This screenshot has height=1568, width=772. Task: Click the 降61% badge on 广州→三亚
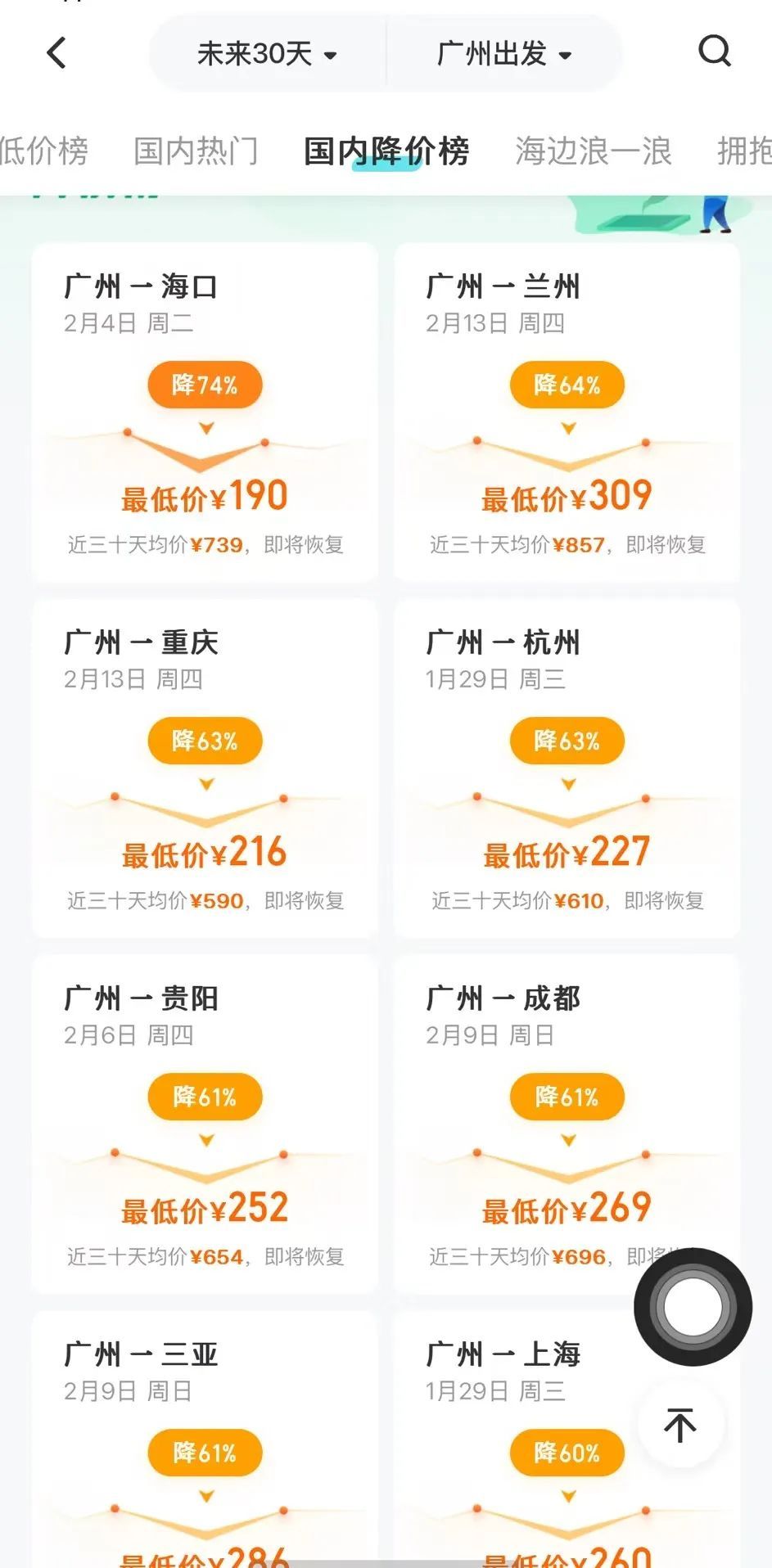tap(205, 1453)
